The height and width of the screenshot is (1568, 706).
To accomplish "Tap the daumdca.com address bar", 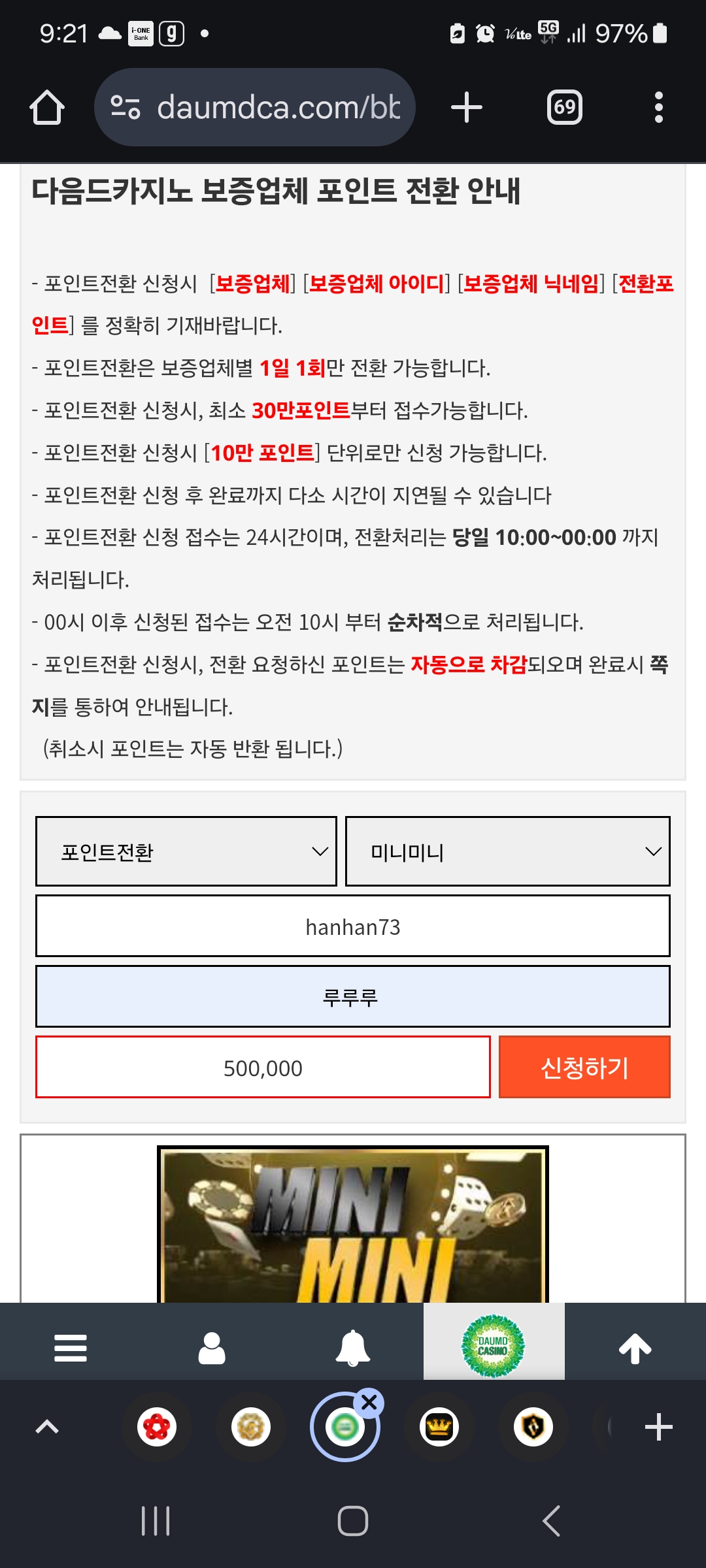I will click(x=255, y=107).
